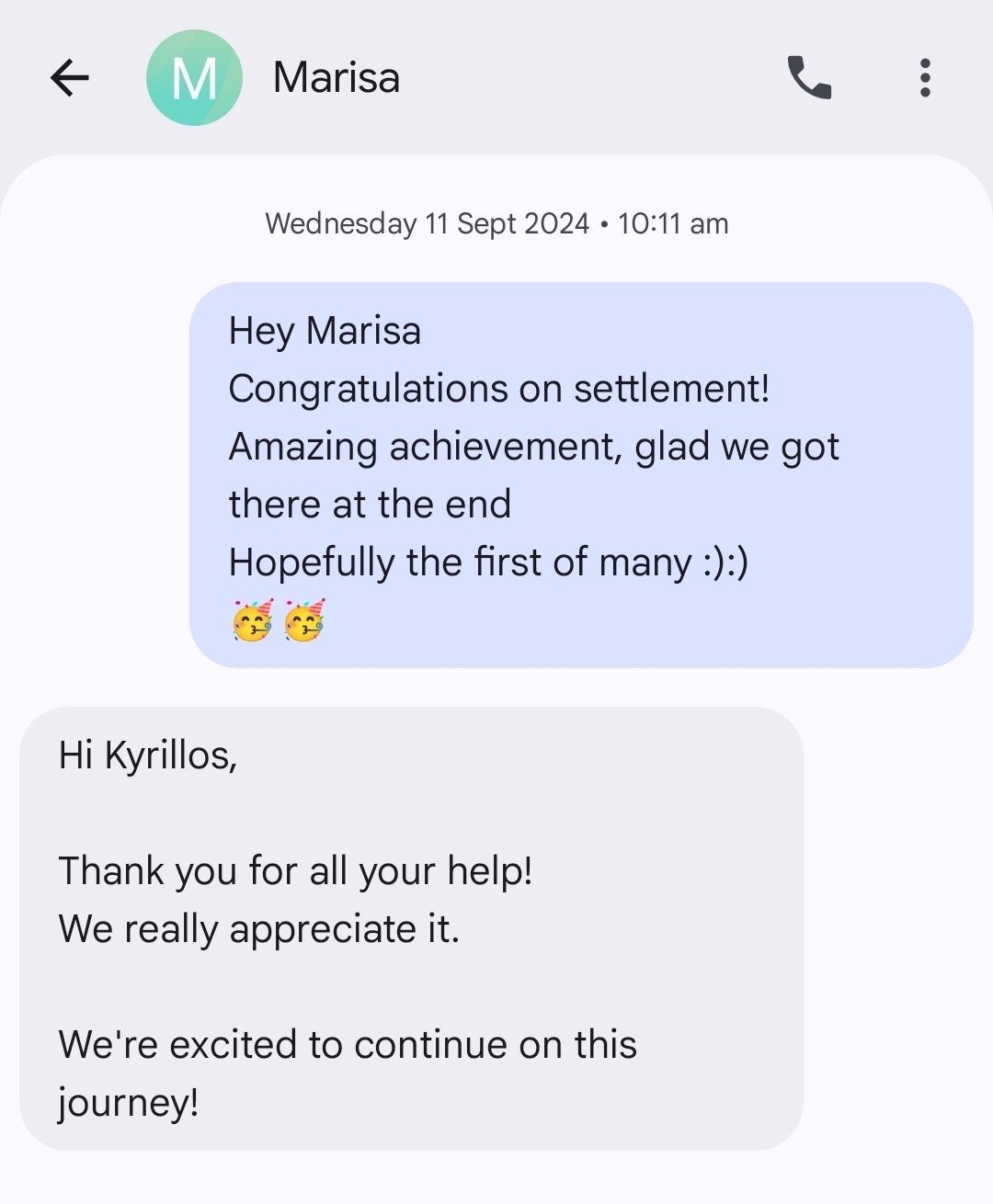
Task: Call Marisa with the phone icon
Action: (809, 78)
